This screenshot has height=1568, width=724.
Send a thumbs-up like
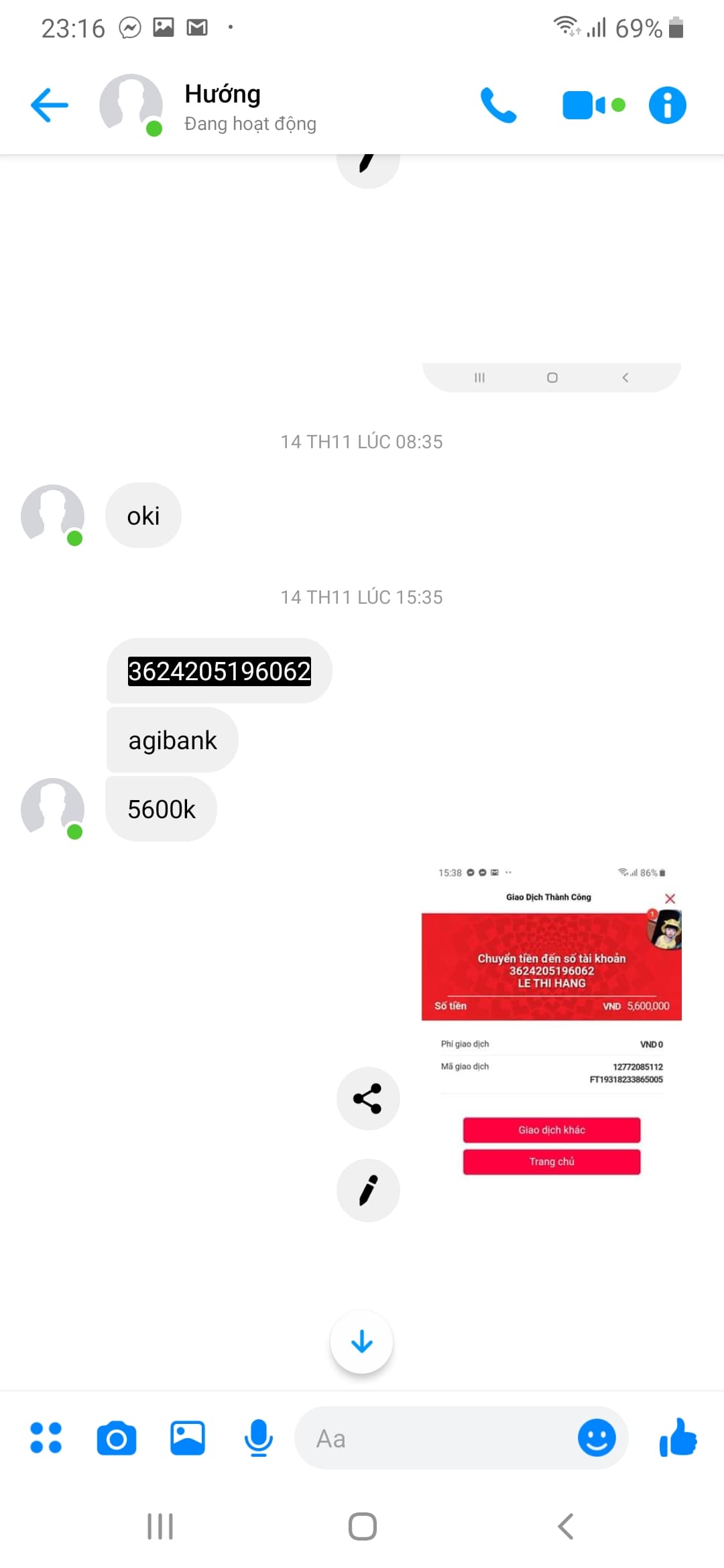pyautogui.click(x=678, y=1438)
